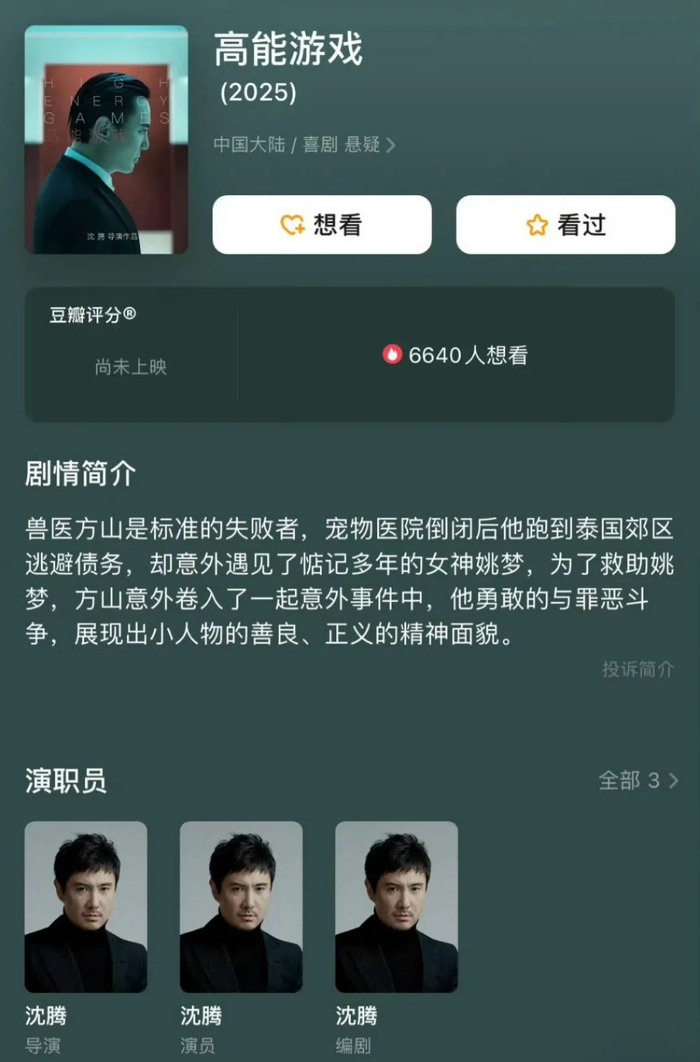Mark the movie as 看过
Screen dimensions: 700x1062
point(565,225)
